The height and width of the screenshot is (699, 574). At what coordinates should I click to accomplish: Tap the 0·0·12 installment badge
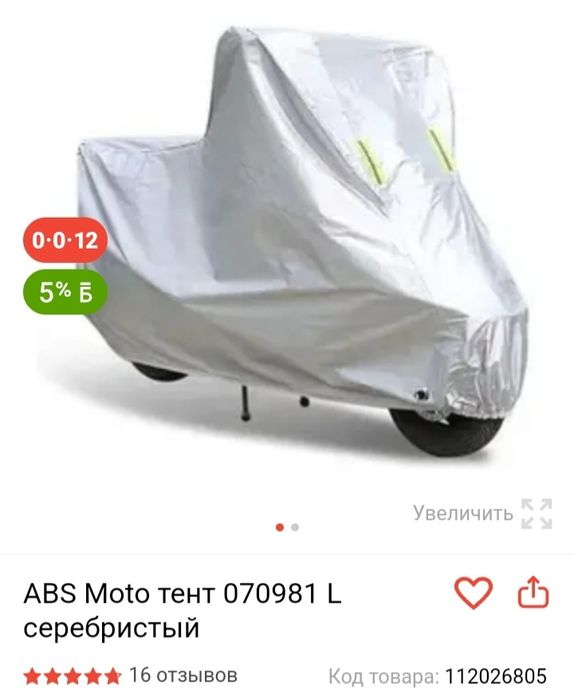[65, 240]
